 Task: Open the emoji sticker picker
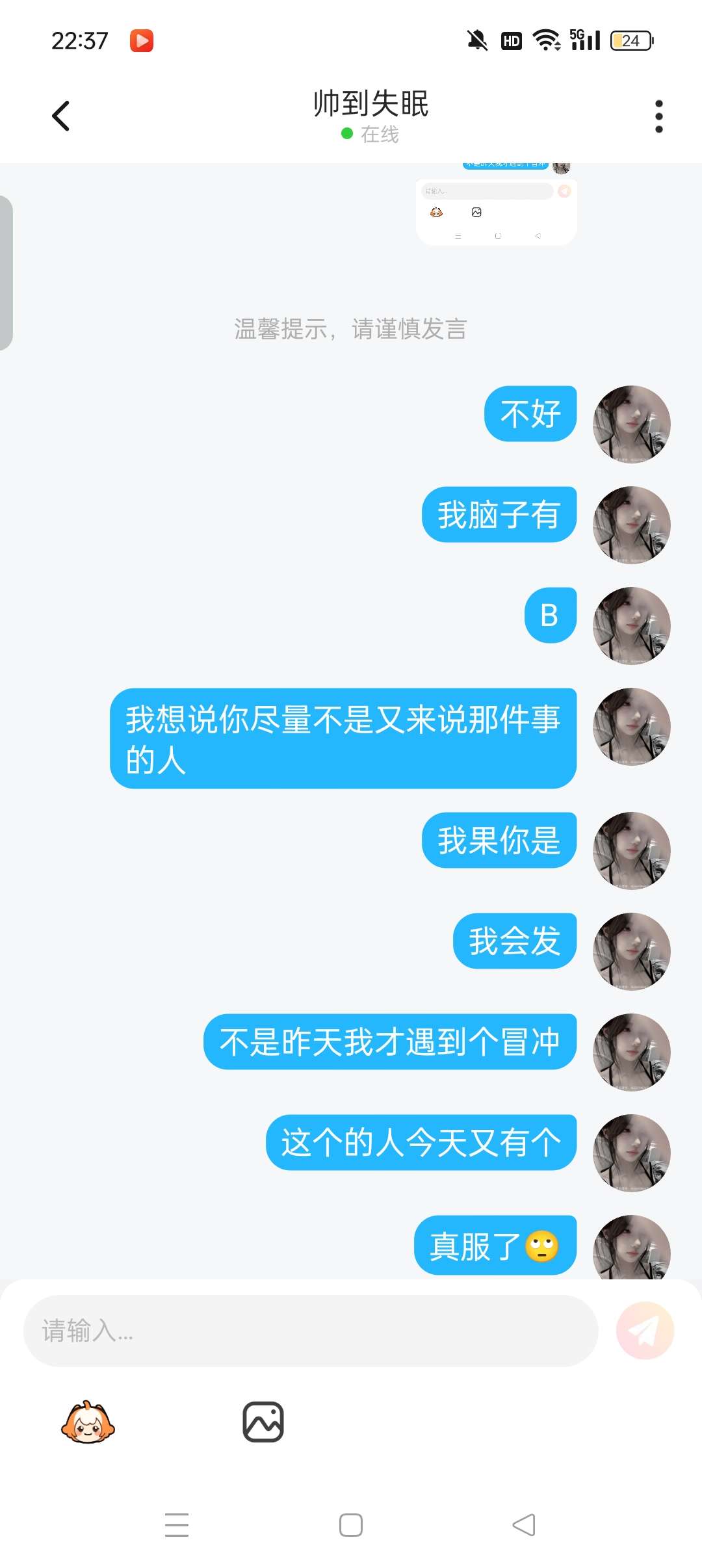click(88, 1422)
